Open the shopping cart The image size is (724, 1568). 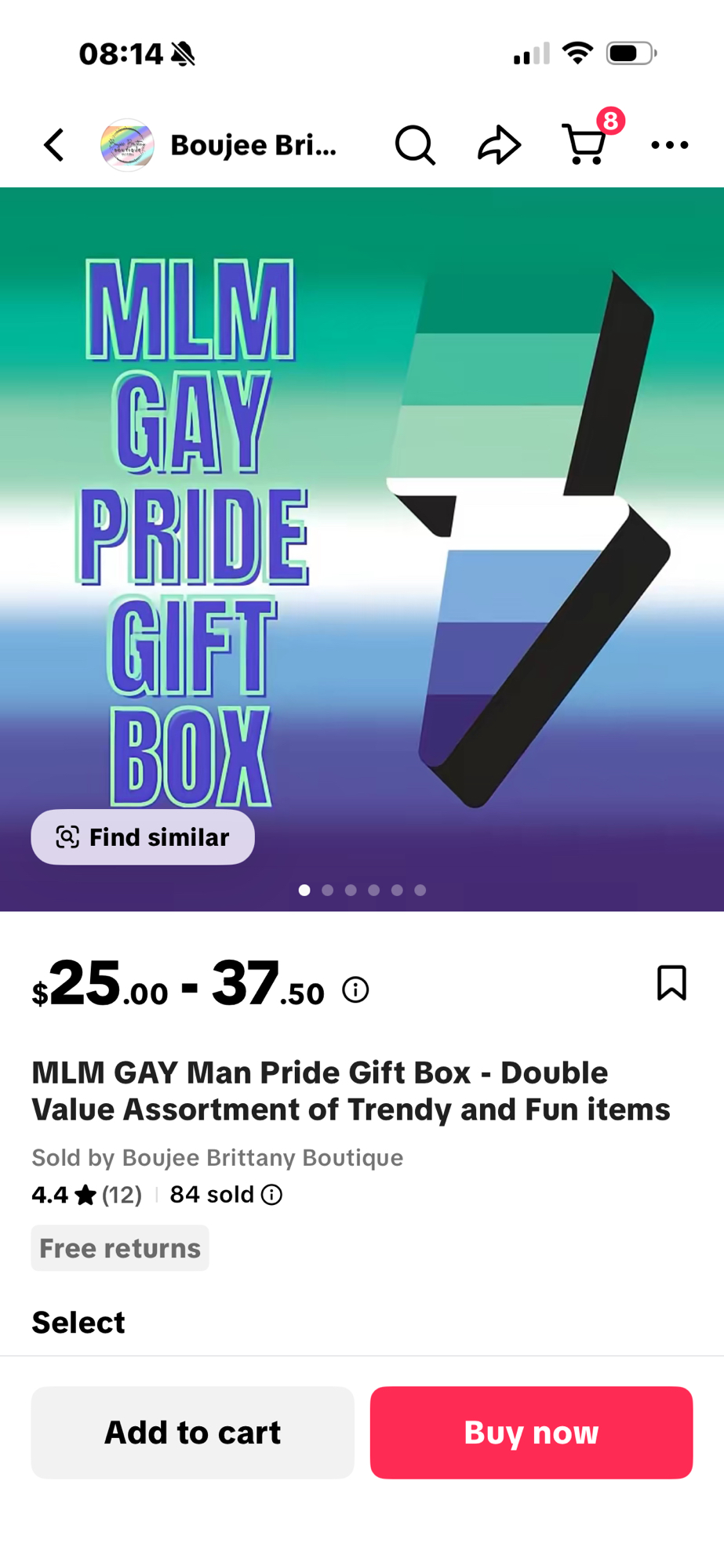586,145
